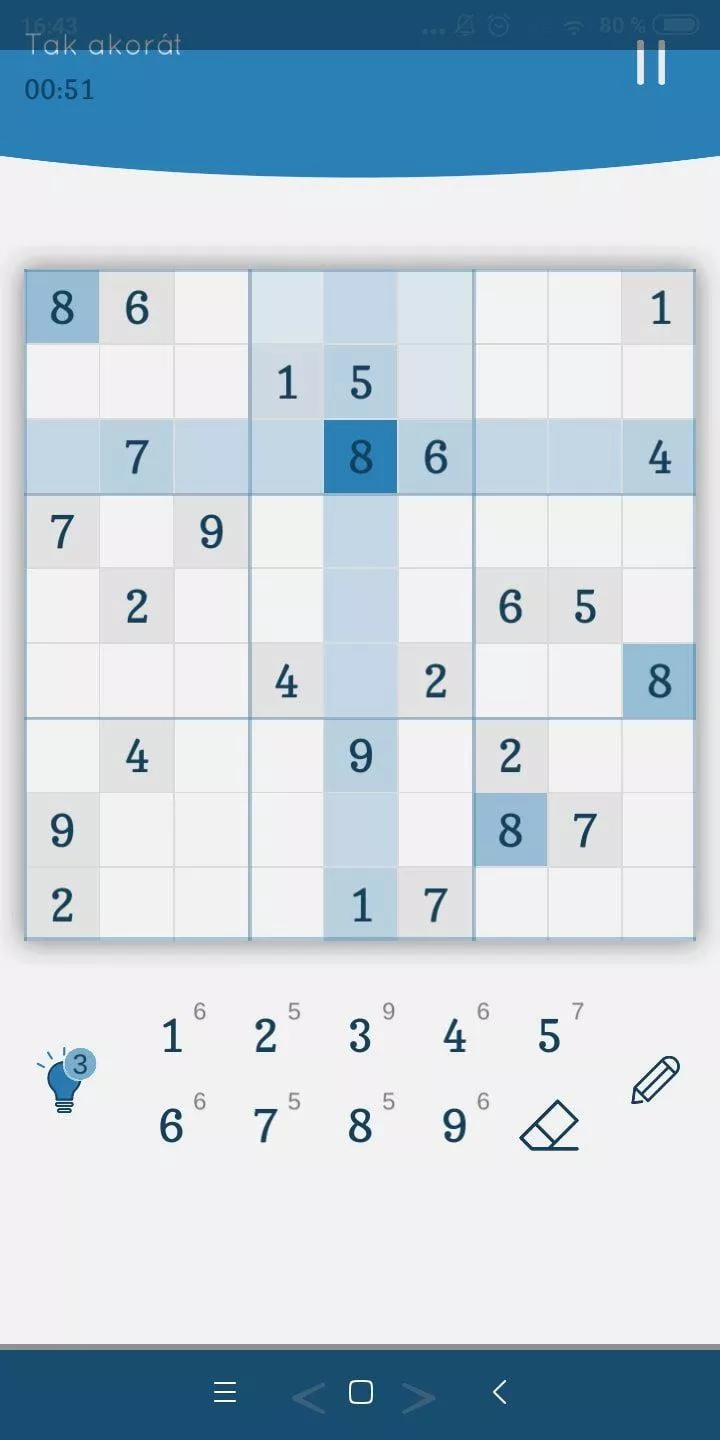Select the empty cell right of top-row 6
This screenshot has height=1440, width=720.
tap(211, 307)
